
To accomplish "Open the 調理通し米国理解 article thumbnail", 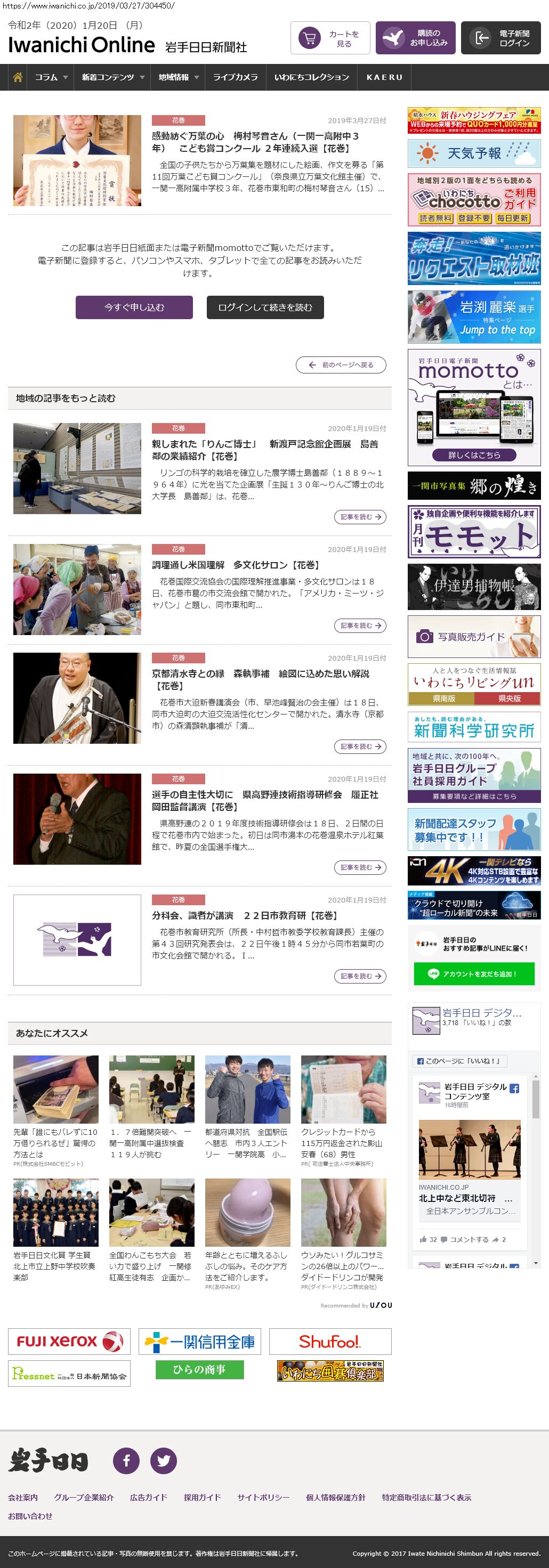I will coord(77,589).
